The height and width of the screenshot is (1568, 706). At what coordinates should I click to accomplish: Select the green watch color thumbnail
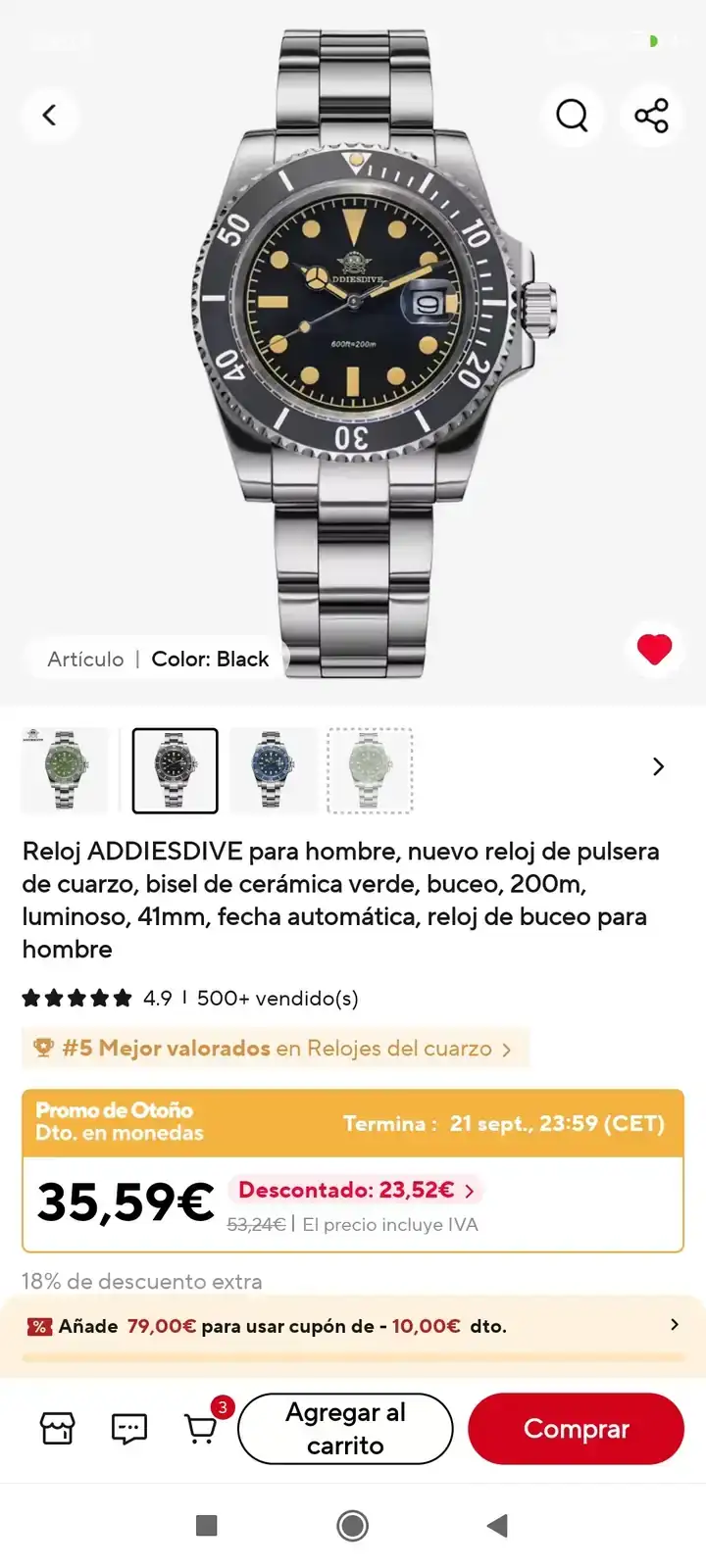click(65, 770)
